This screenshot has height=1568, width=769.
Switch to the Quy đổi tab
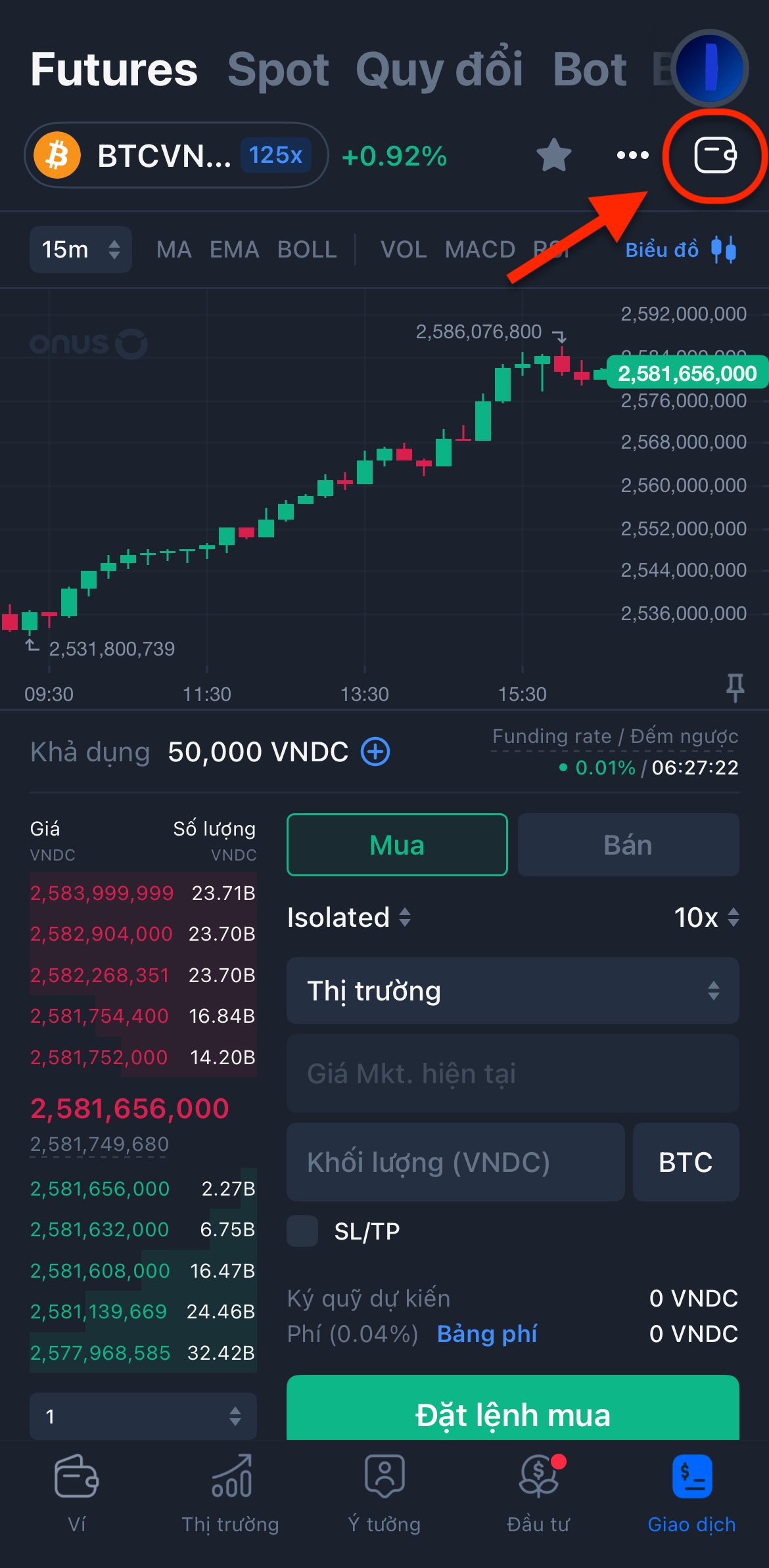point(439,70)
